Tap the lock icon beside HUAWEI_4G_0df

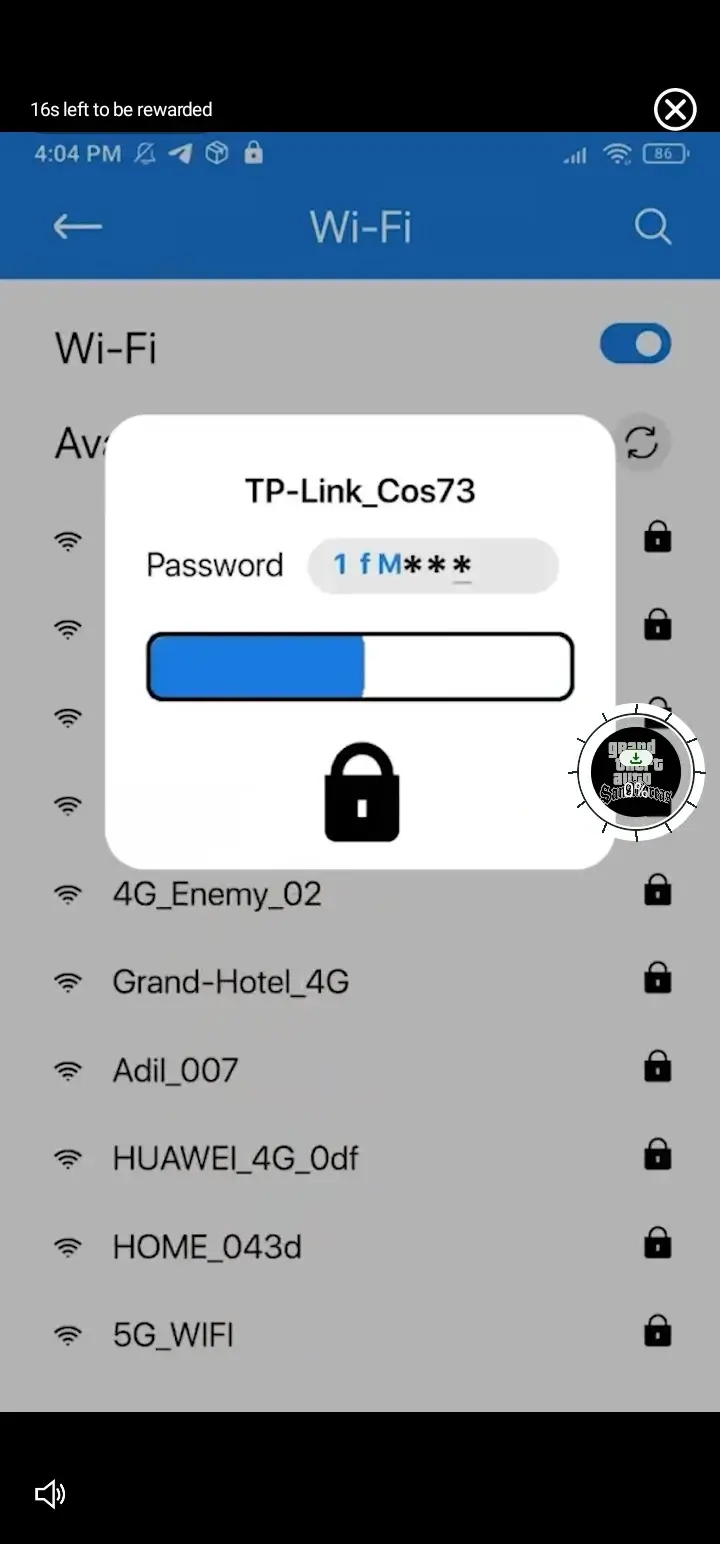tap(657, 1154)
